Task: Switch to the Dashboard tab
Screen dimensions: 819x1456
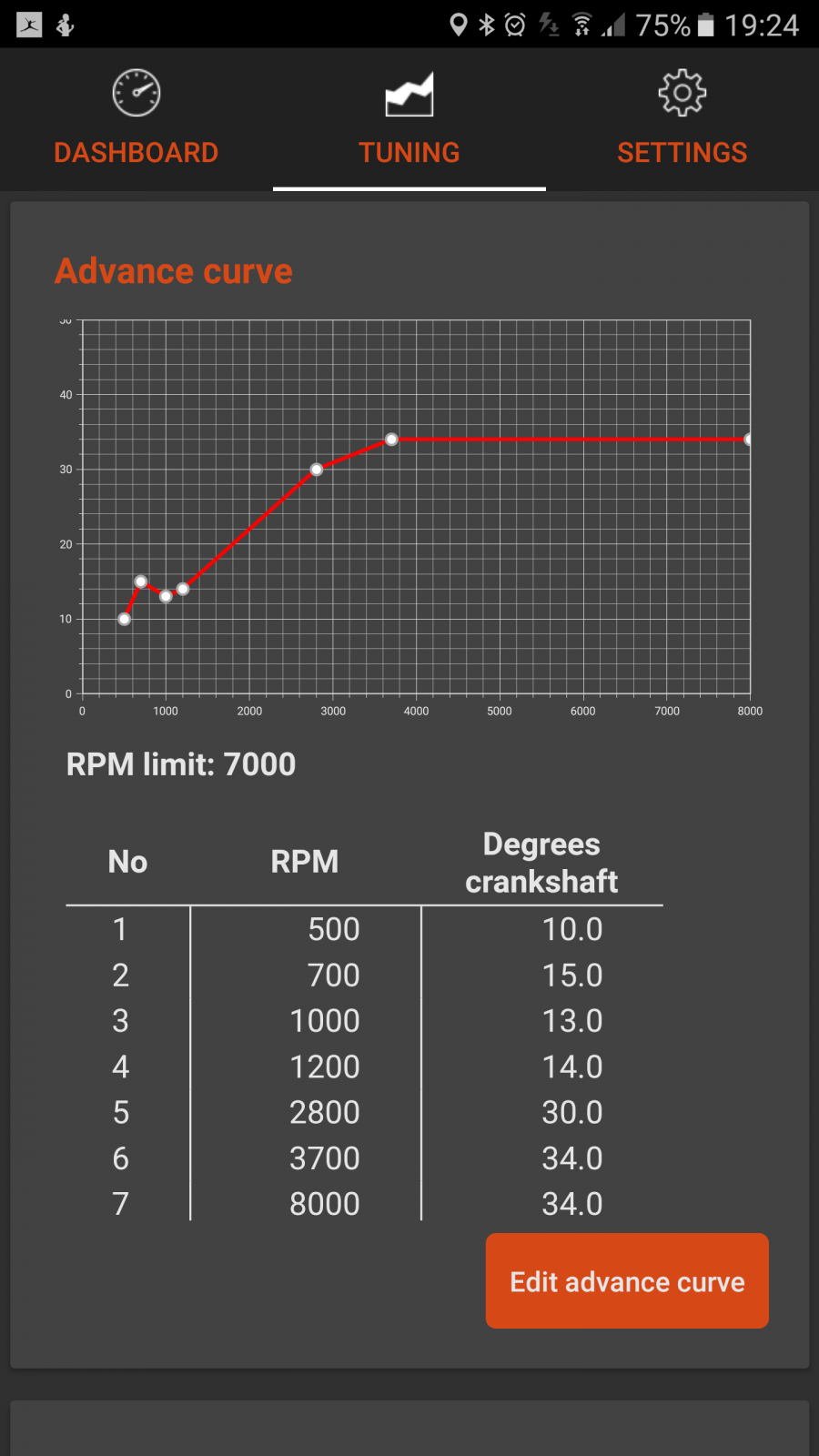Action: (x=136, y=120)
